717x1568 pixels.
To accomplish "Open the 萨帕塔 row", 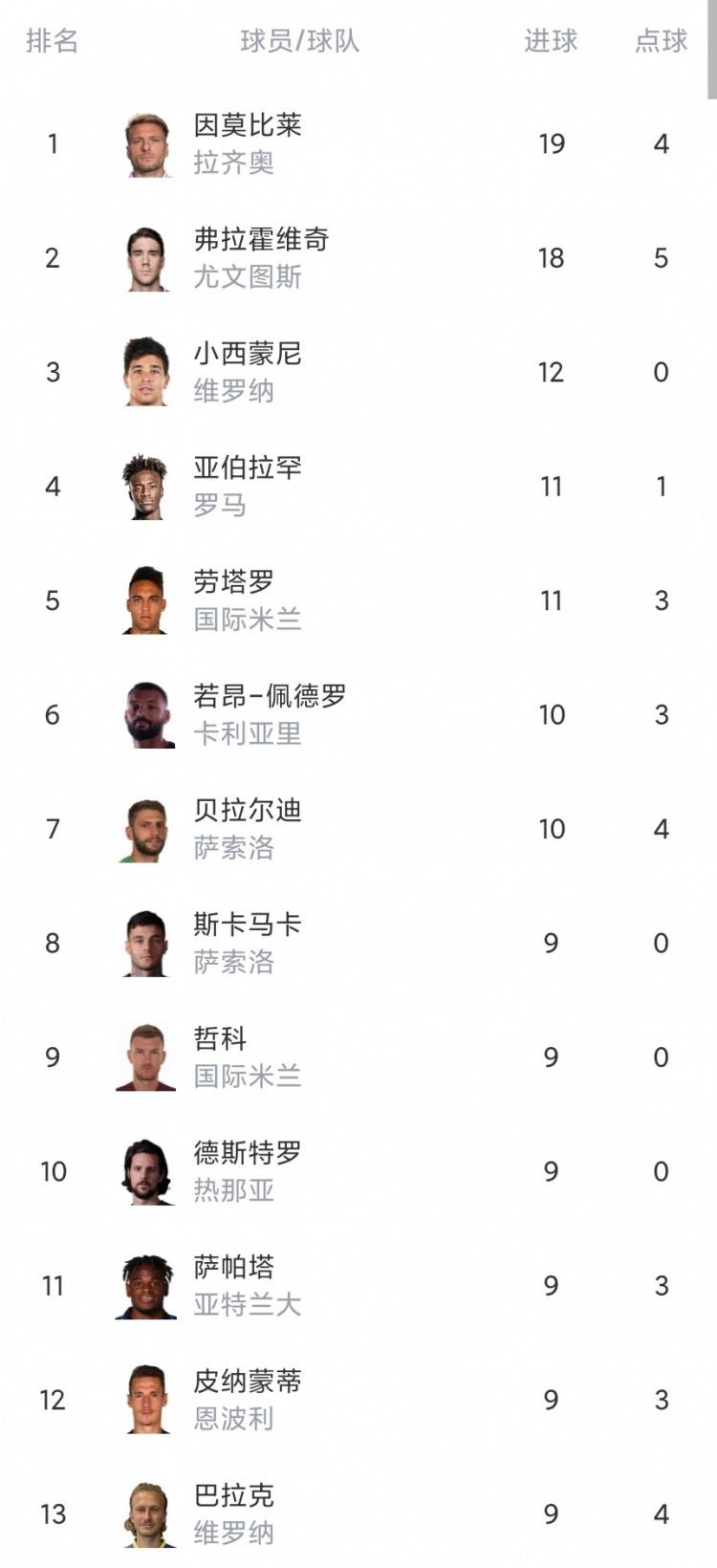I will [x=358, y=1286].
